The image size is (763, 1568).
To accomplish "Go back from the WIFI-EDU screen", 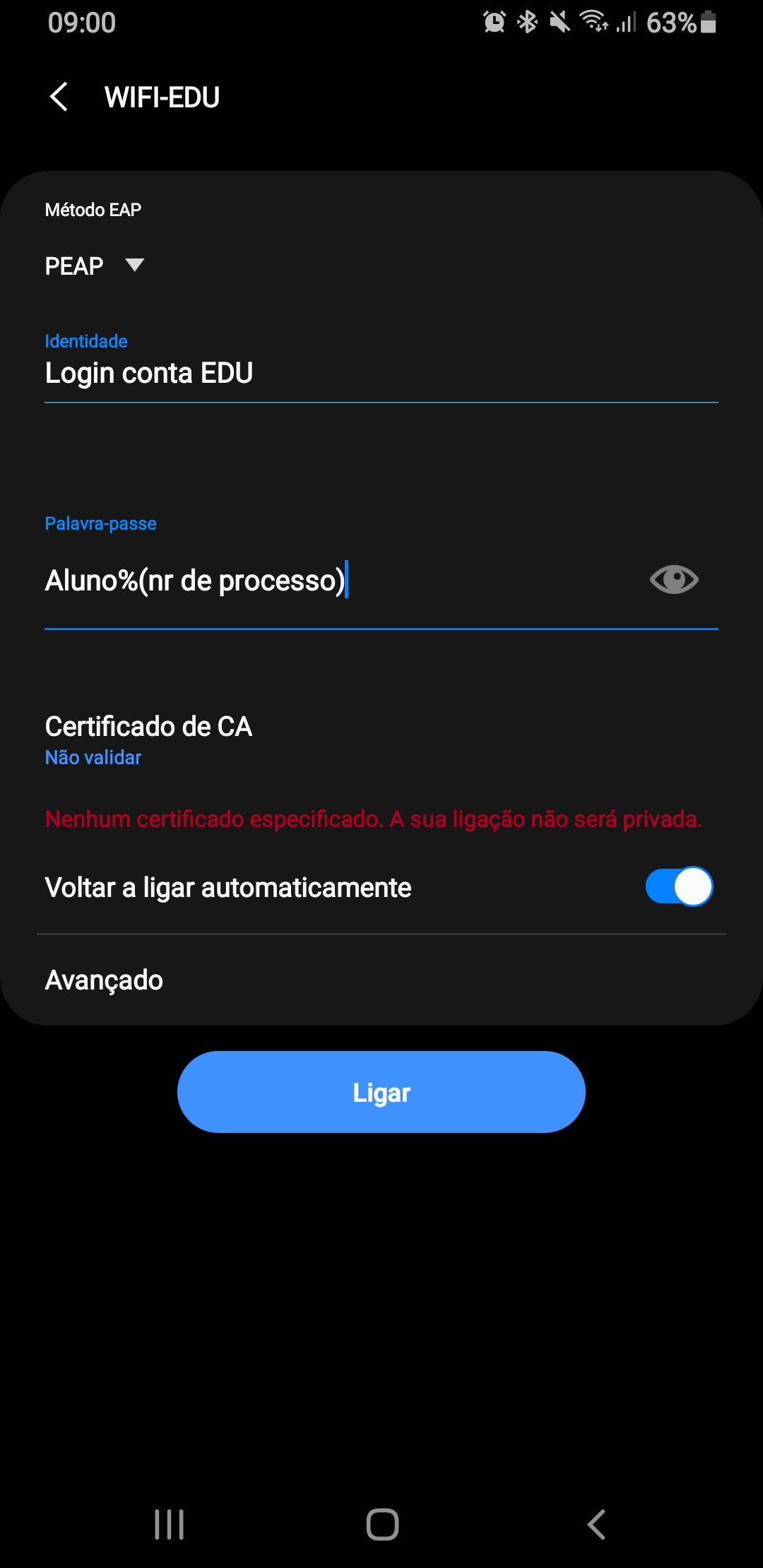I will (59, 97).
